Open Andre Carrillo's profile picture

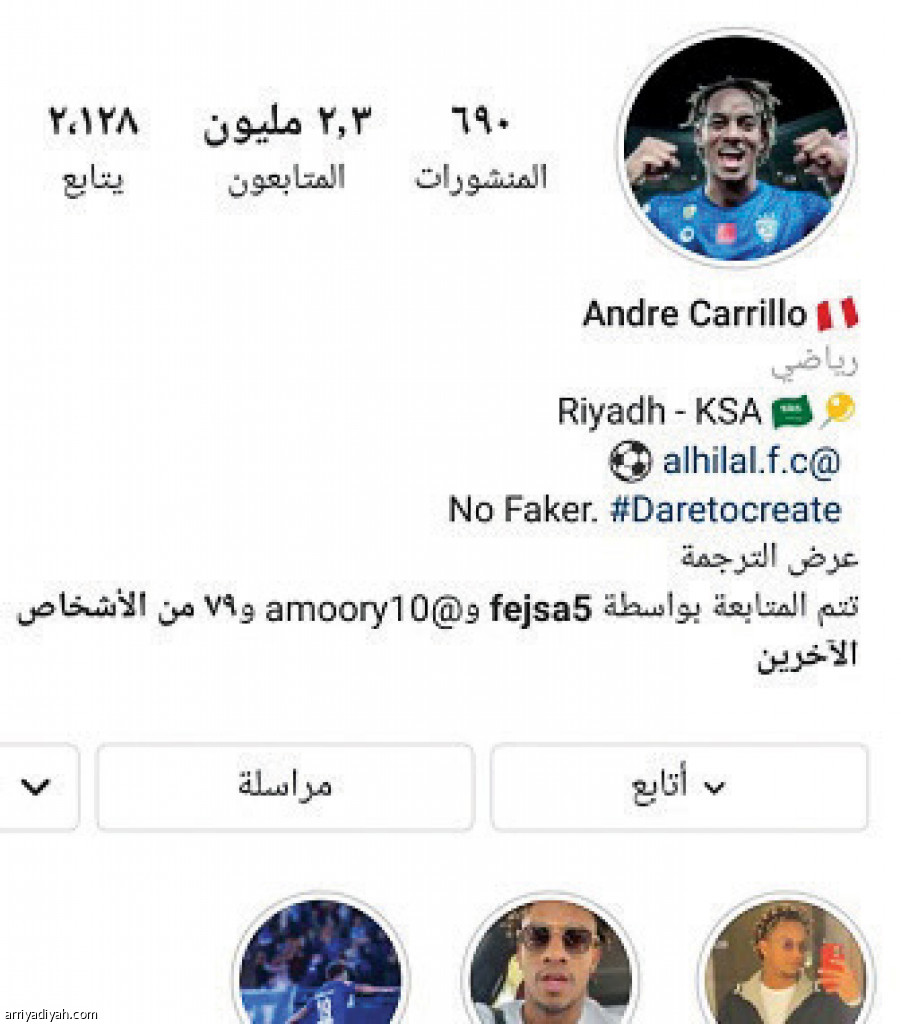735,146
